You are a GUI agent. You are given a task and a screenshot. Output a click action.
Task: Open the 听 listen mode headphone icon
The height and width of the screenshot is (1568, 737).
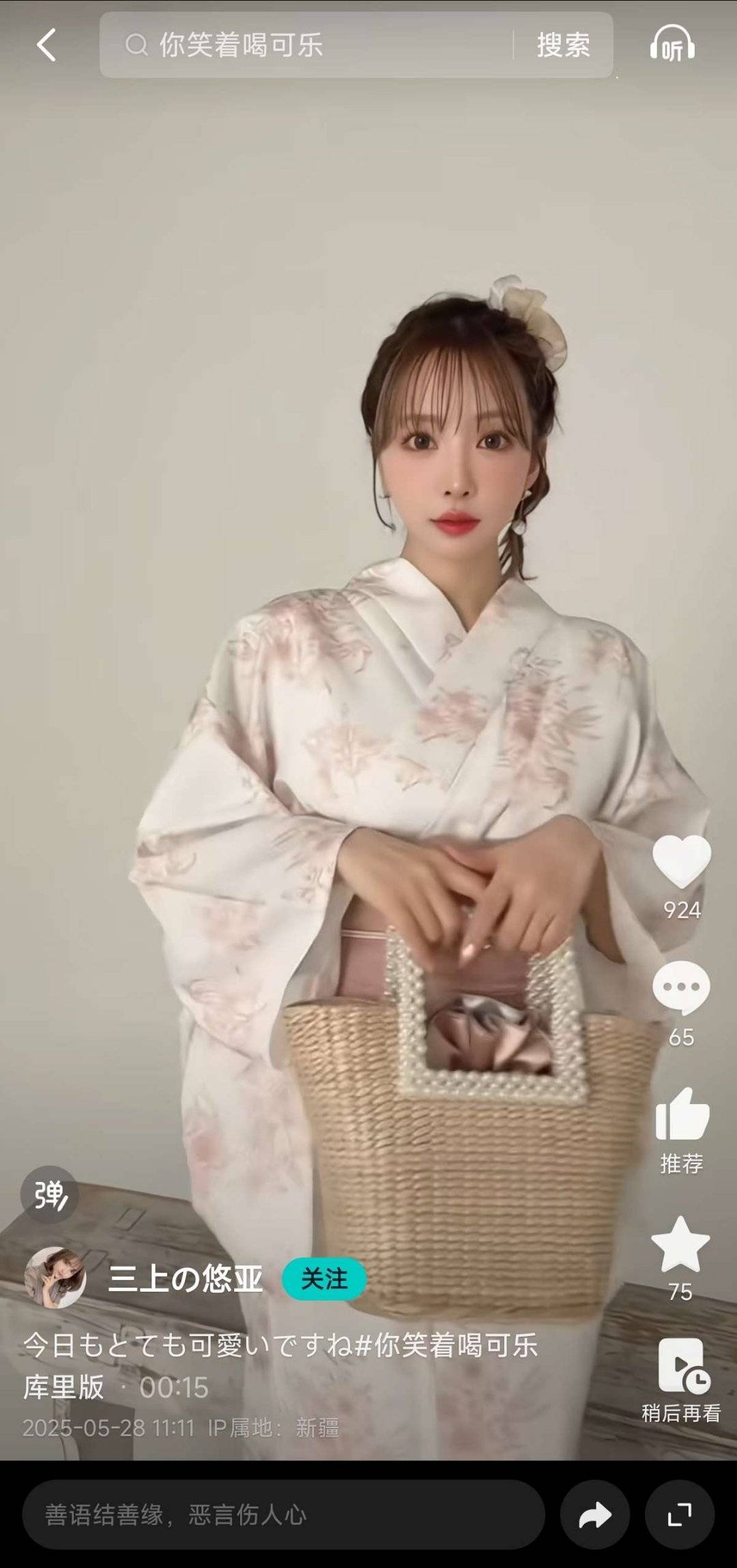click(x=671, y=45)
